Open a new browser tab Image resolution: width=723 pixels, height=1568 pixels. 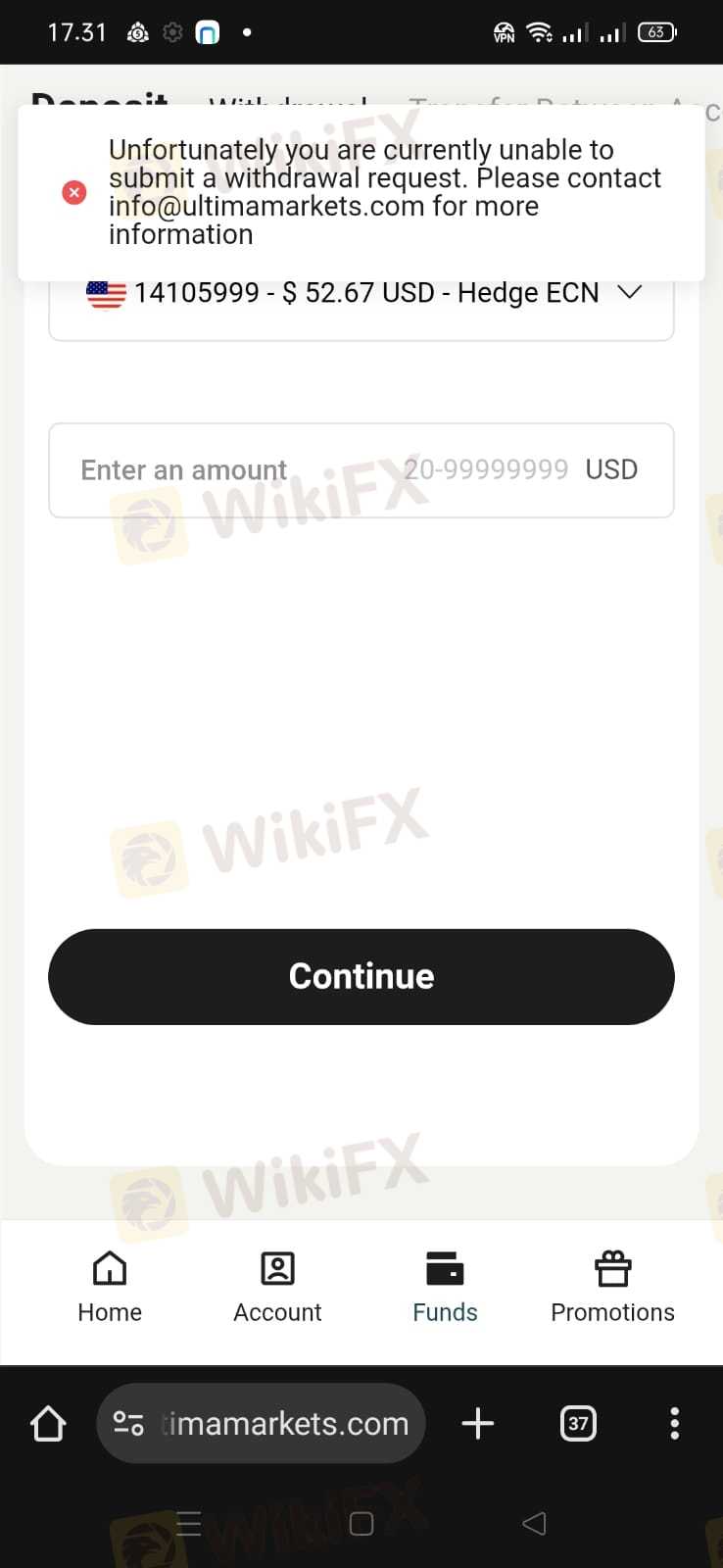(x=477, y=1423)
